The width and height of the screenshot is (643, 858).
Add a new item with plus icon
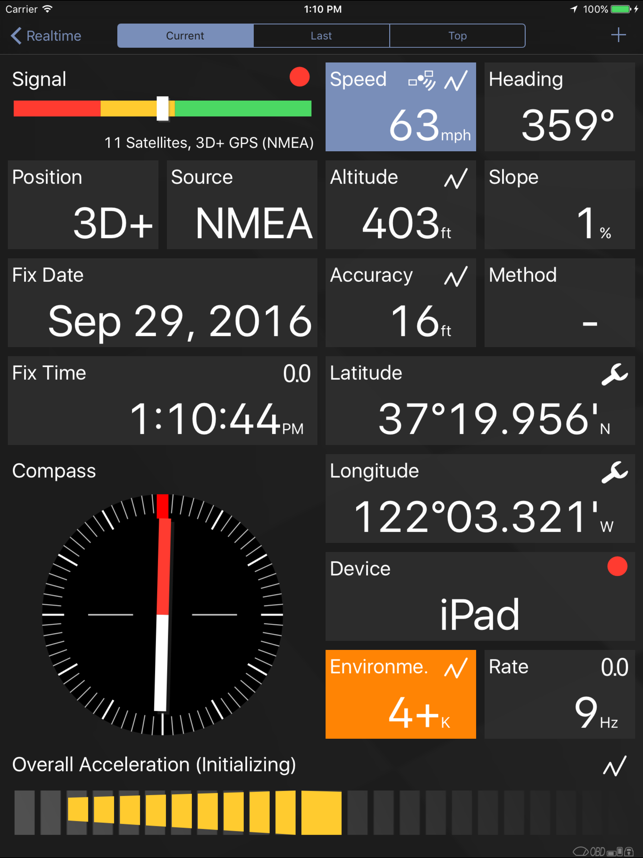tap(618, 35)
